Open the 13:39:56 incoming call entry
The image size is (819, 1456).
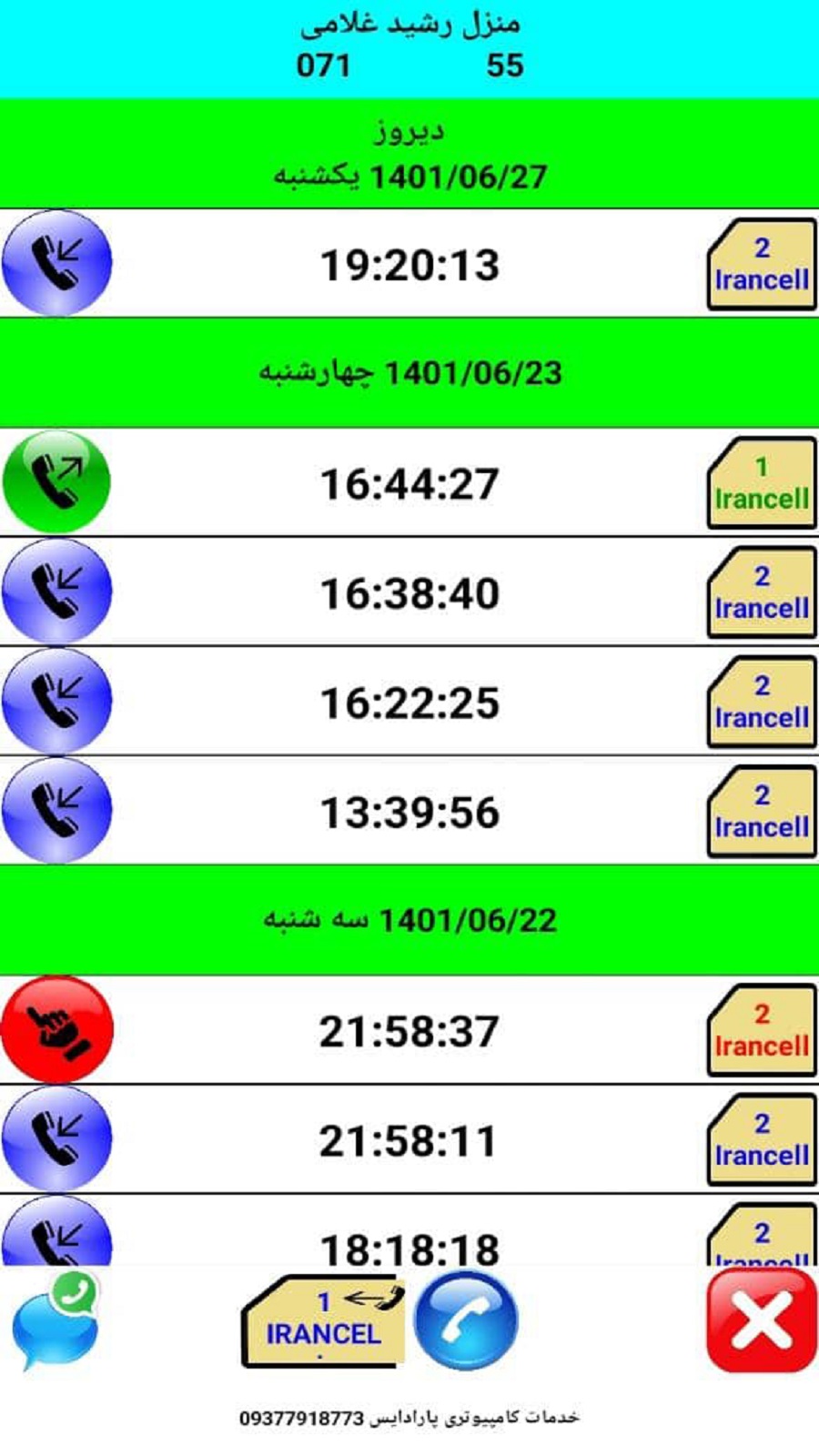[409, 812]
